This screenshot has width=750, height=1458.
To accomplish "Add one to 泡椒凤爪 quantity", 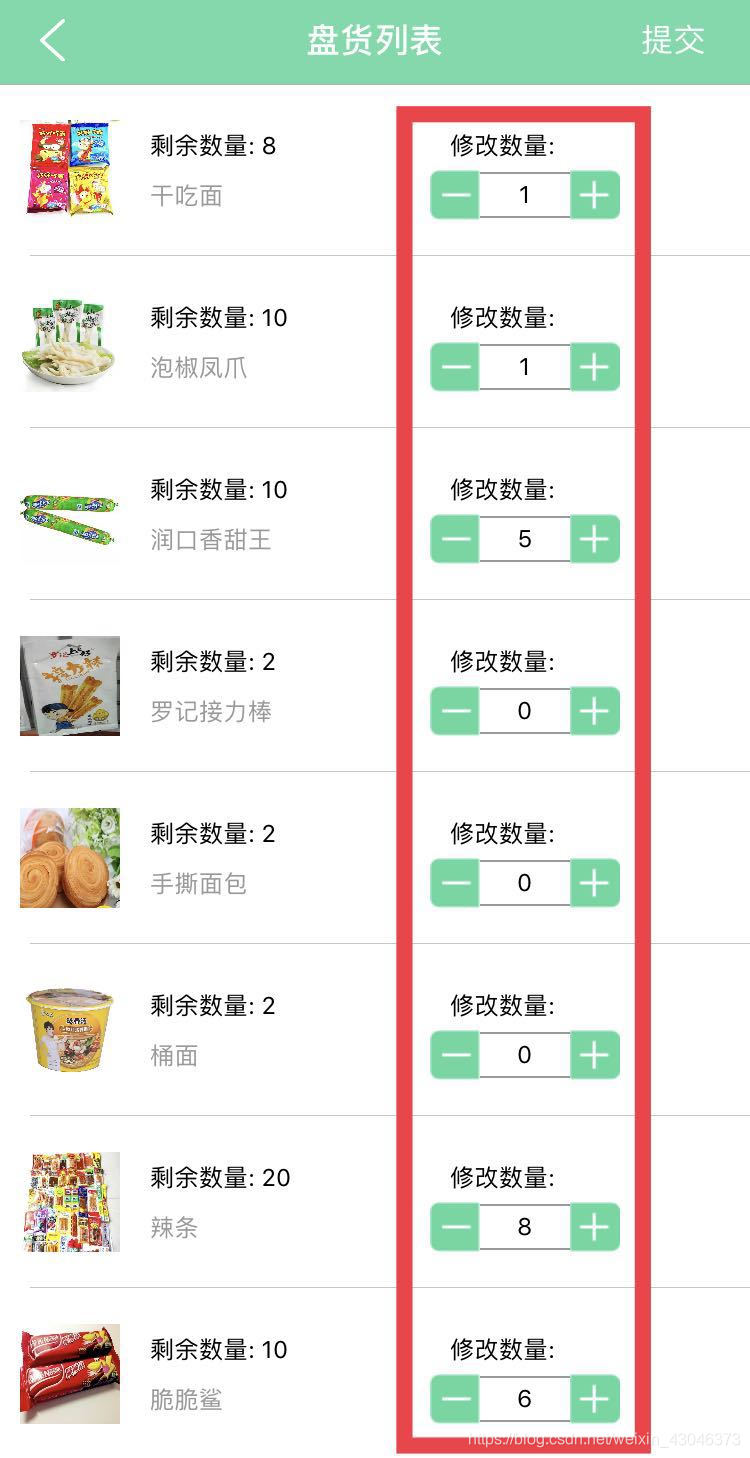I will (x=595, y=367).
